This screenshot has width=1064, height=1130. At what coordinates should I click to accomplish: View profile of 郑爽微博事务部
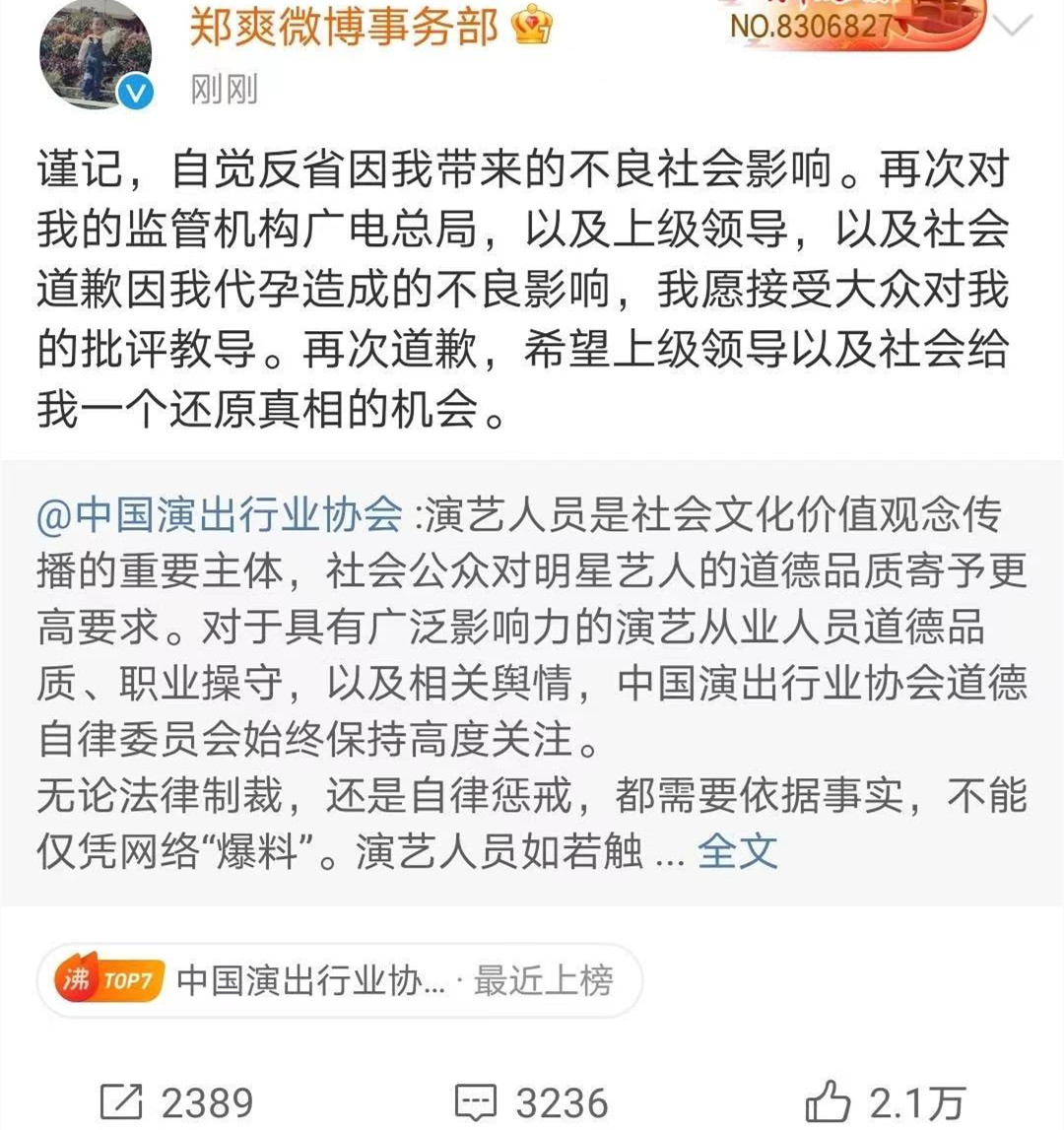(x=345, y=26)
